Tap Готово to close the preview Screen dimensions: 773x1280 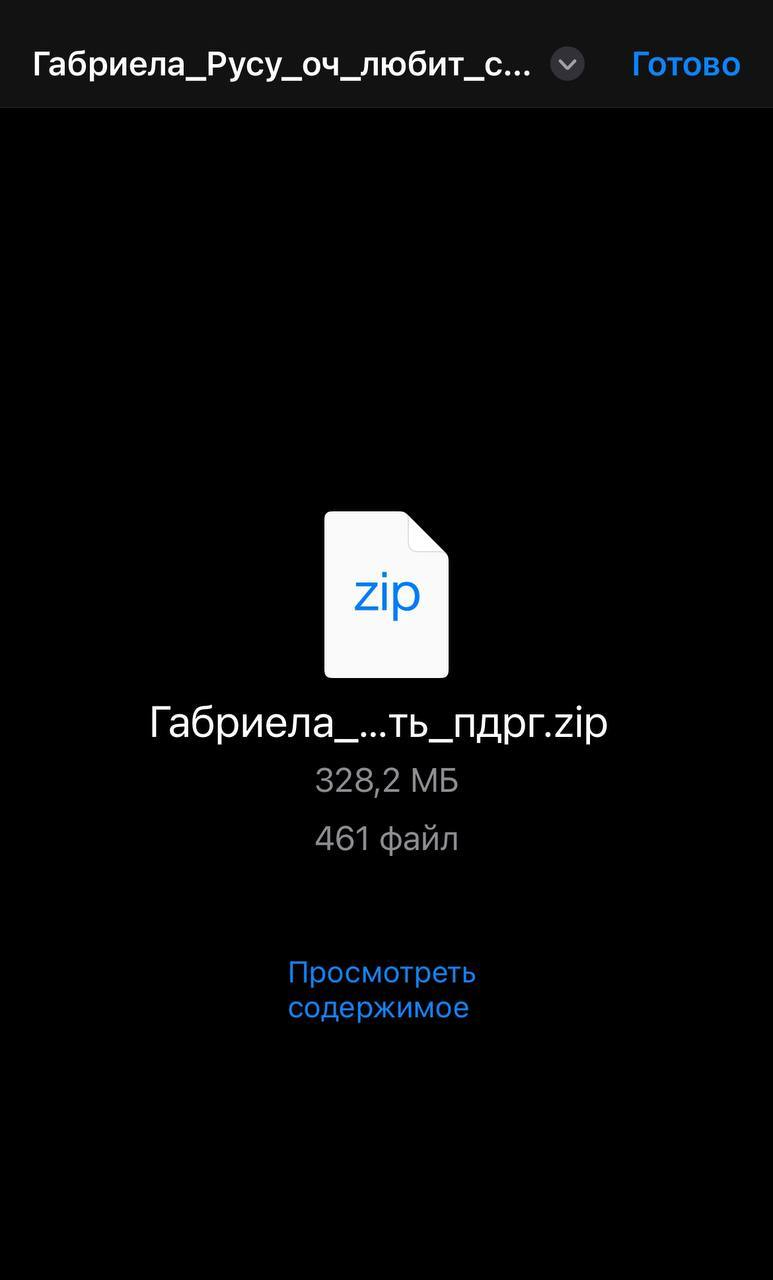685,64
